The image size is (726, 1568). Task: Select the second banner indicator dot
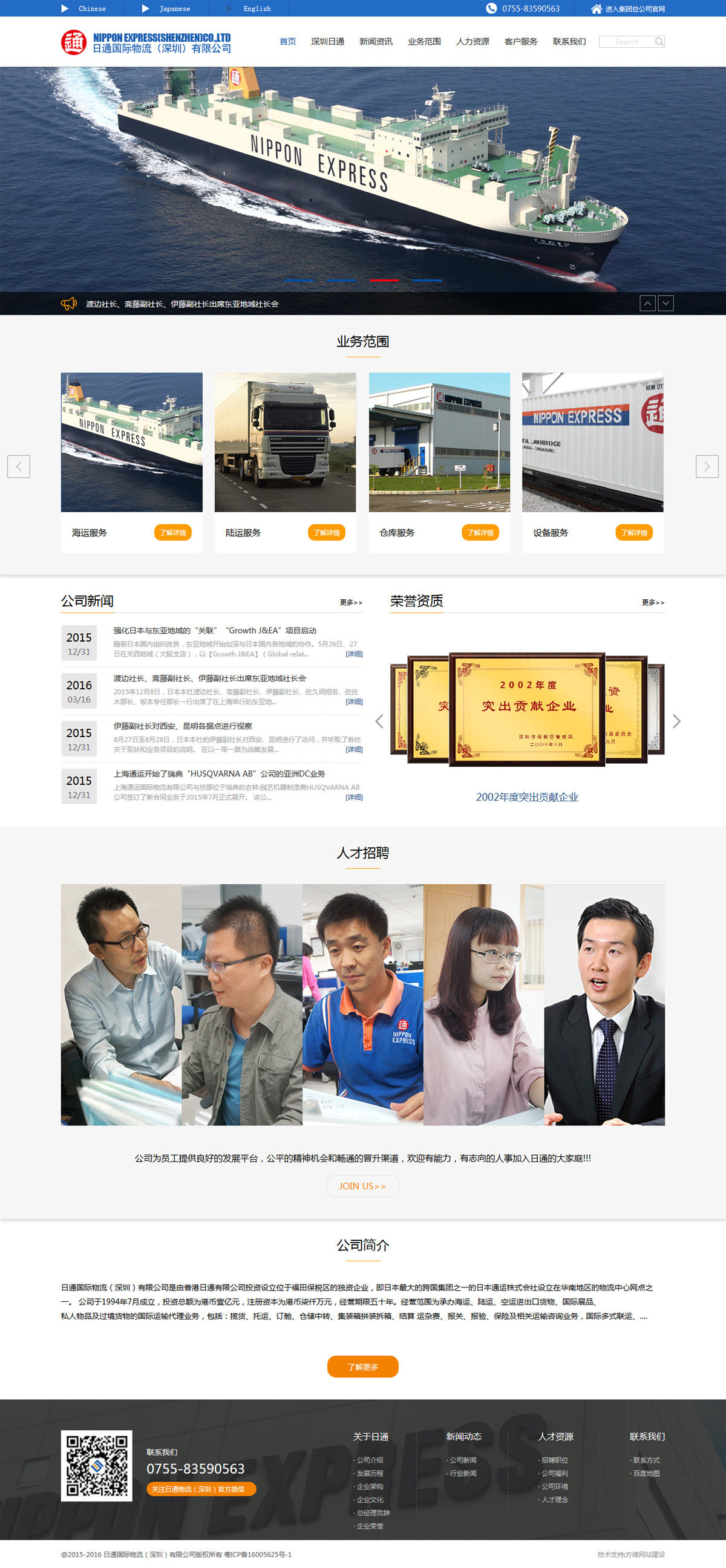(x=341, y=279)
